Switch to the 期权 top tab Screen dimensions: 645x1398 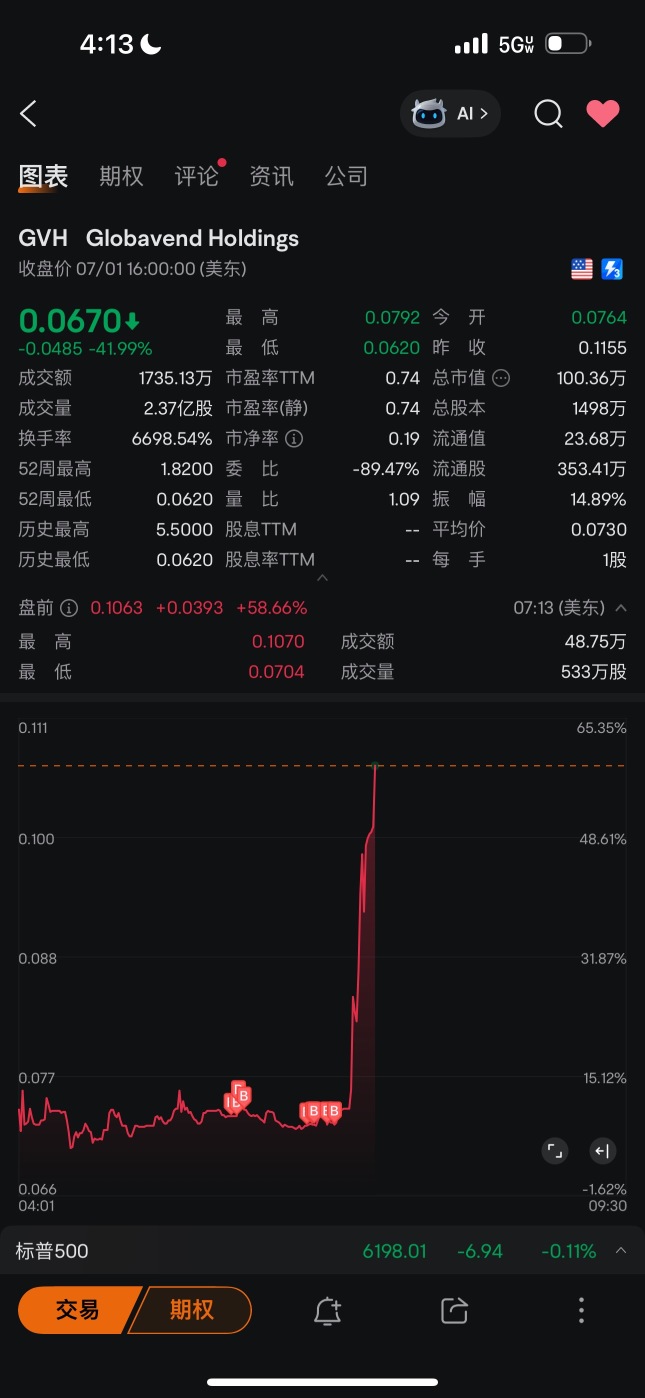click(x=121, y=177)
